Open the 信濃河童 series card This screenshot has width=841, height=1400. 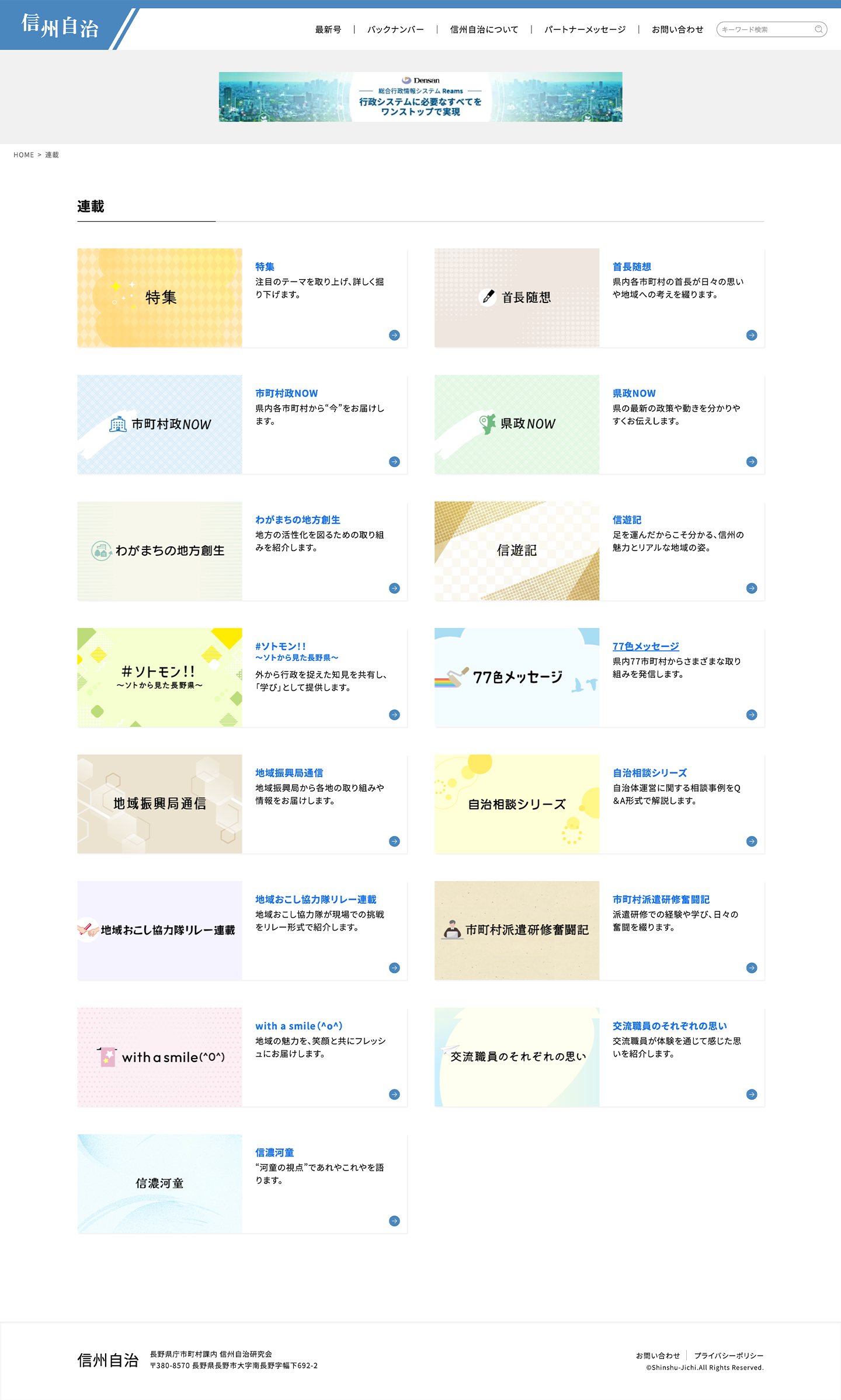click(x=242, y=1183)
